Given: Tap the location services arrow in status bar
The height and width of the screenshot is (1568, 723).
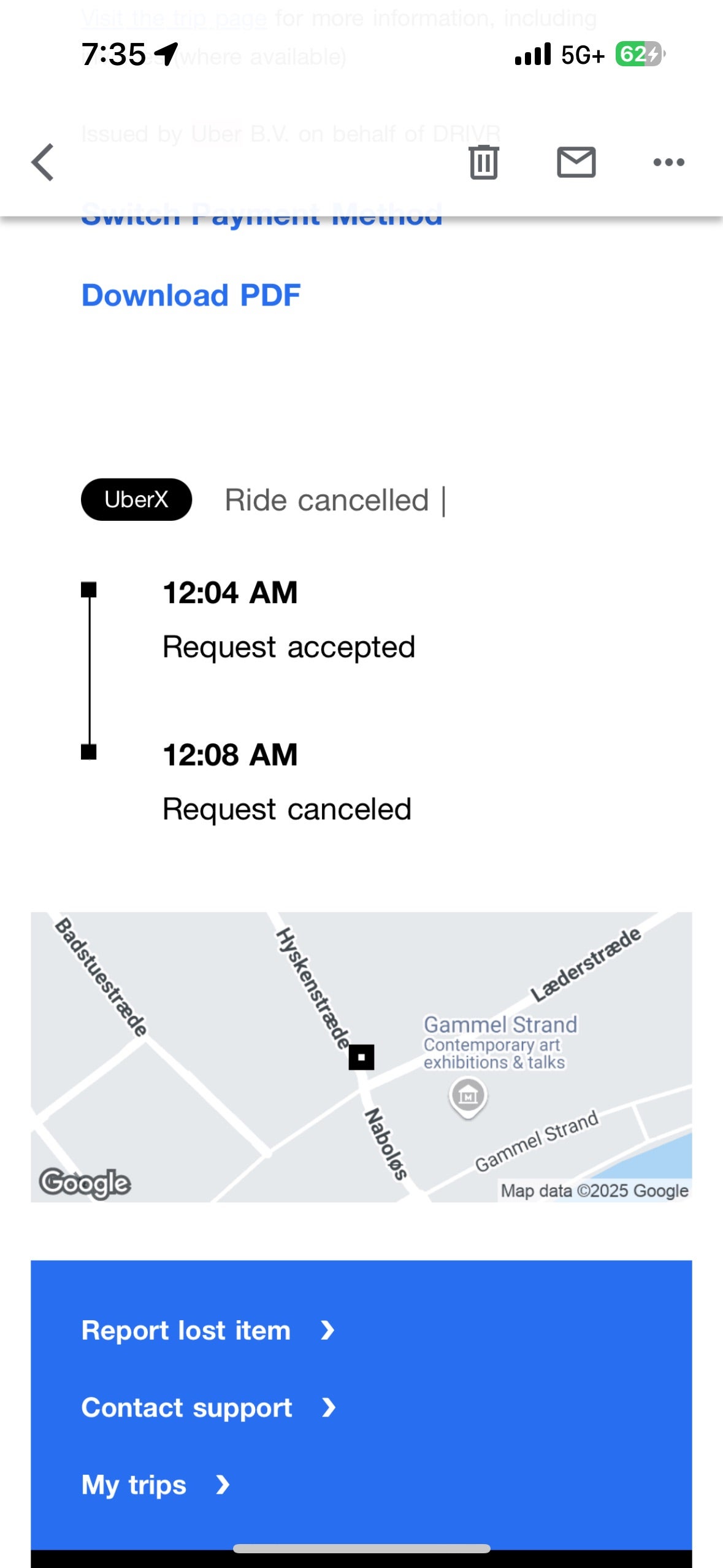Looking at the screenshot, I should [x=167, y=53].
